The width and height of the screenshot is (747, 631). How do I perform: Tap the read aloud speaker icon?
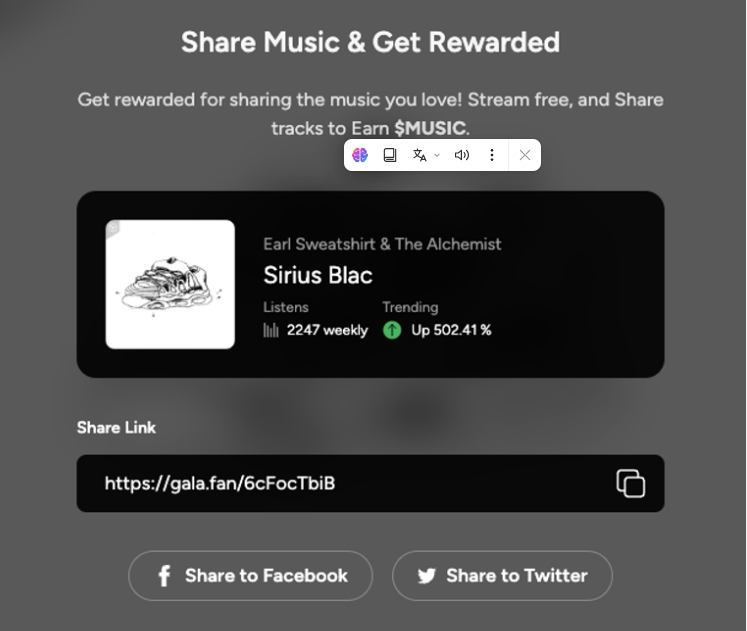[462, 155]
